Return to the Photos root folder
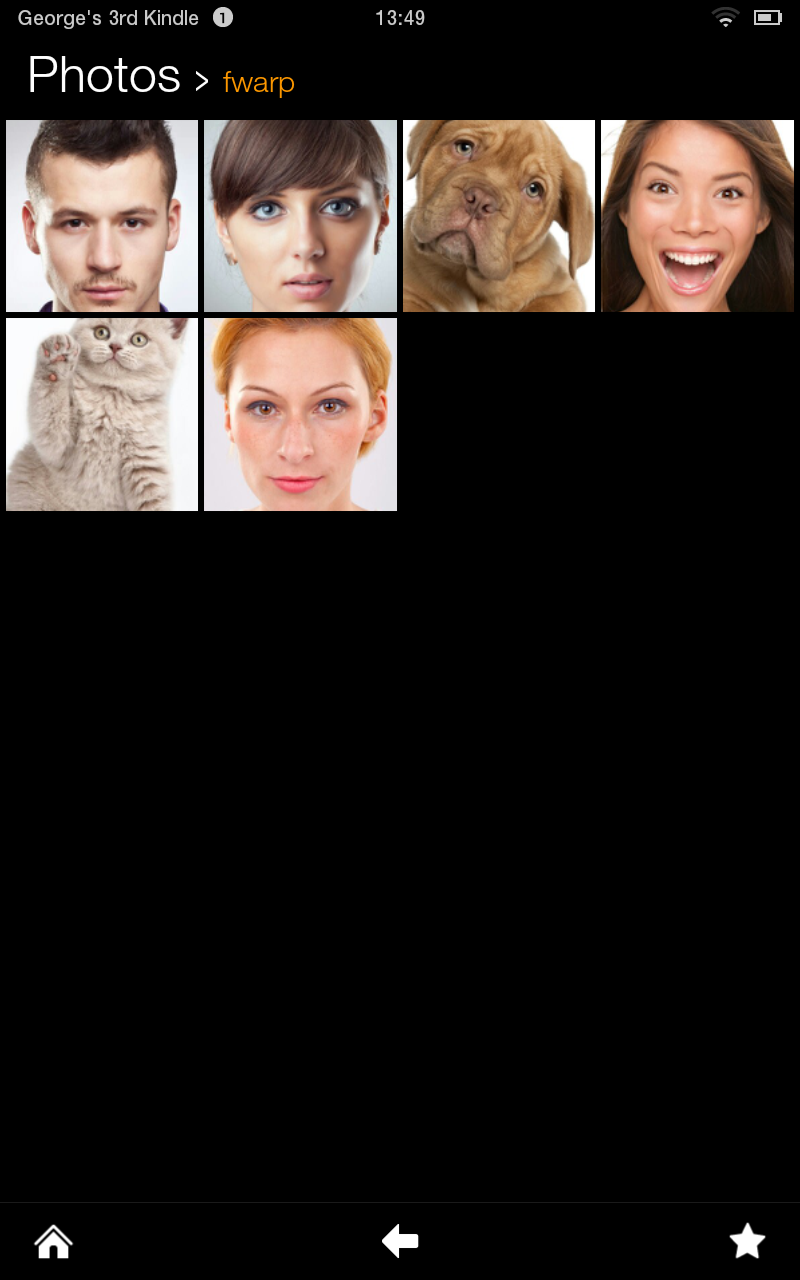 point(104,76)
